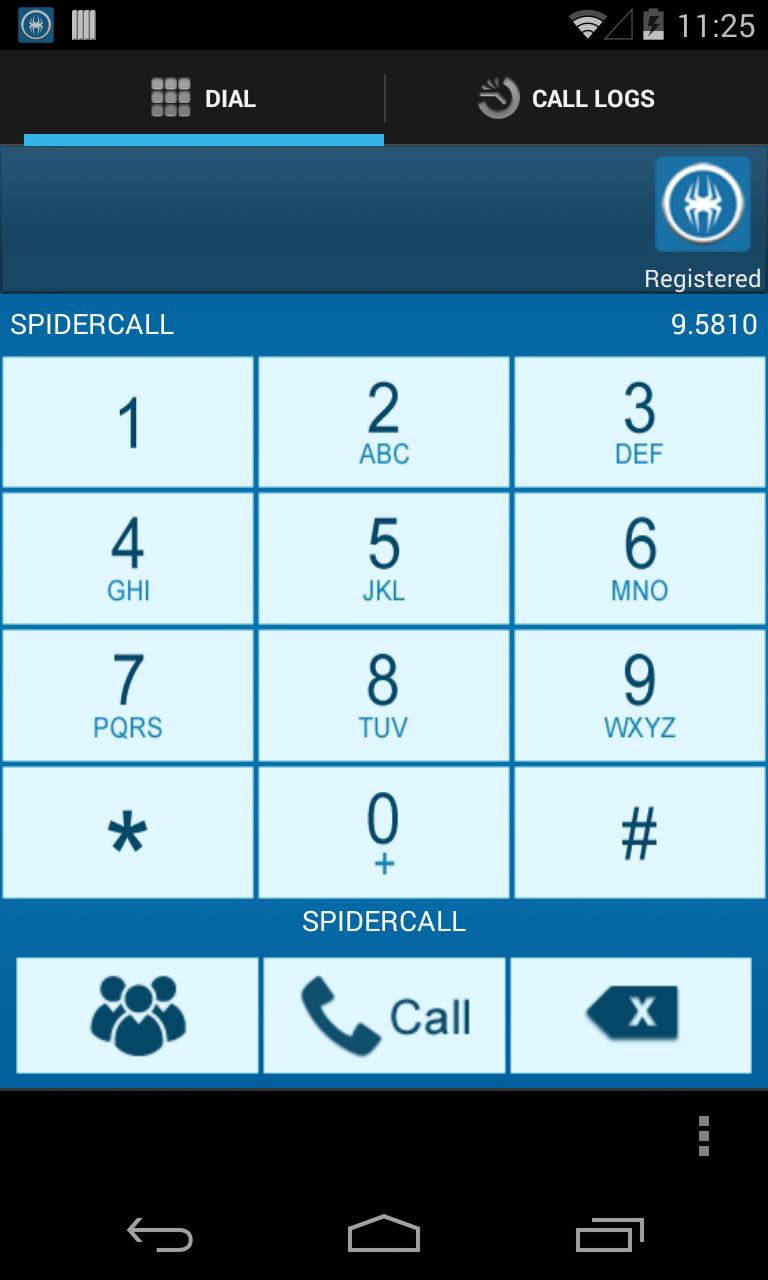Image resolution: width=768 pixels, height=1280 pixels.
Task: Tap the star key on keypad
Action: (127, 831)
